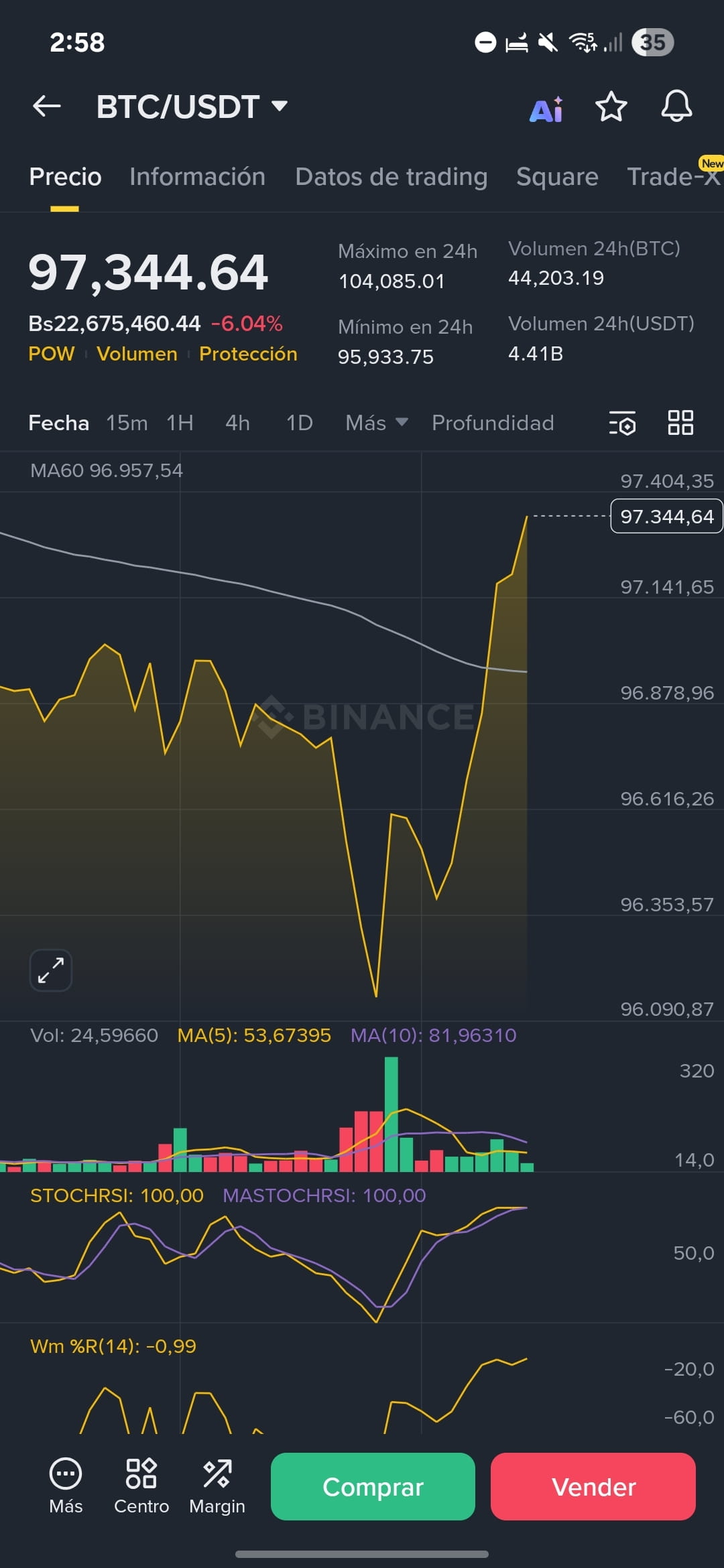Open the Square tab
The height and width of the screenshot is (1568, 724).
click(557, 177)
